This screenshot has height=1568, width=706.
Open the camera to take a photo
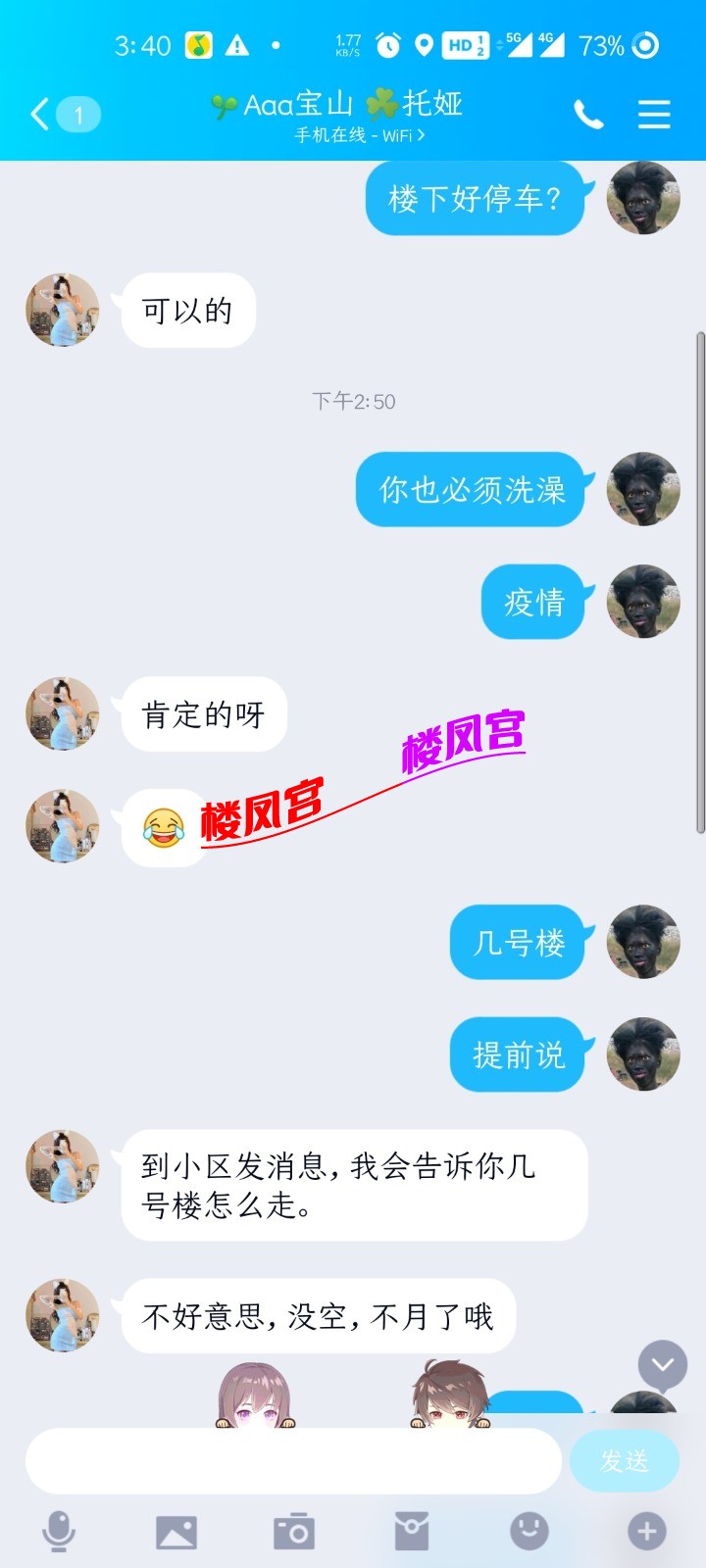294,1531
